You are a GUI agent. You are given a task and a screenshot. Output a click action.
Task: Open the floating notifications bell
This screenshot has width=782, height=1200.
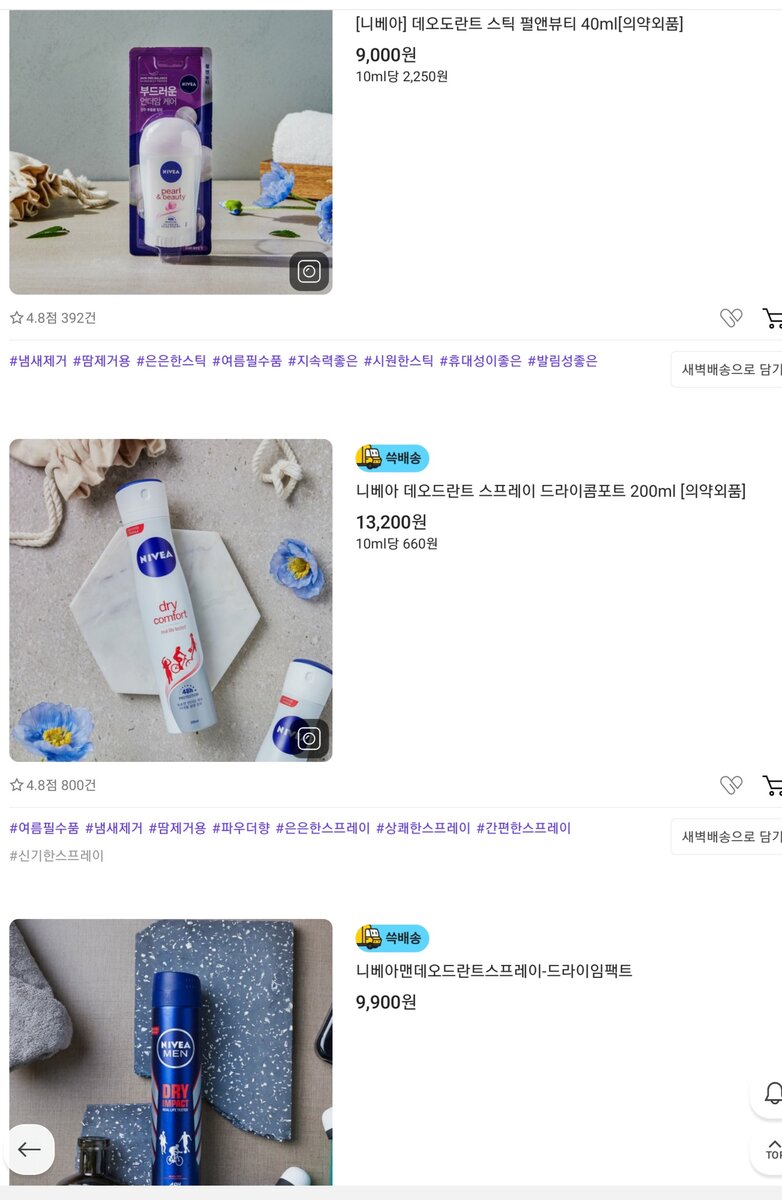[771, 1093]
